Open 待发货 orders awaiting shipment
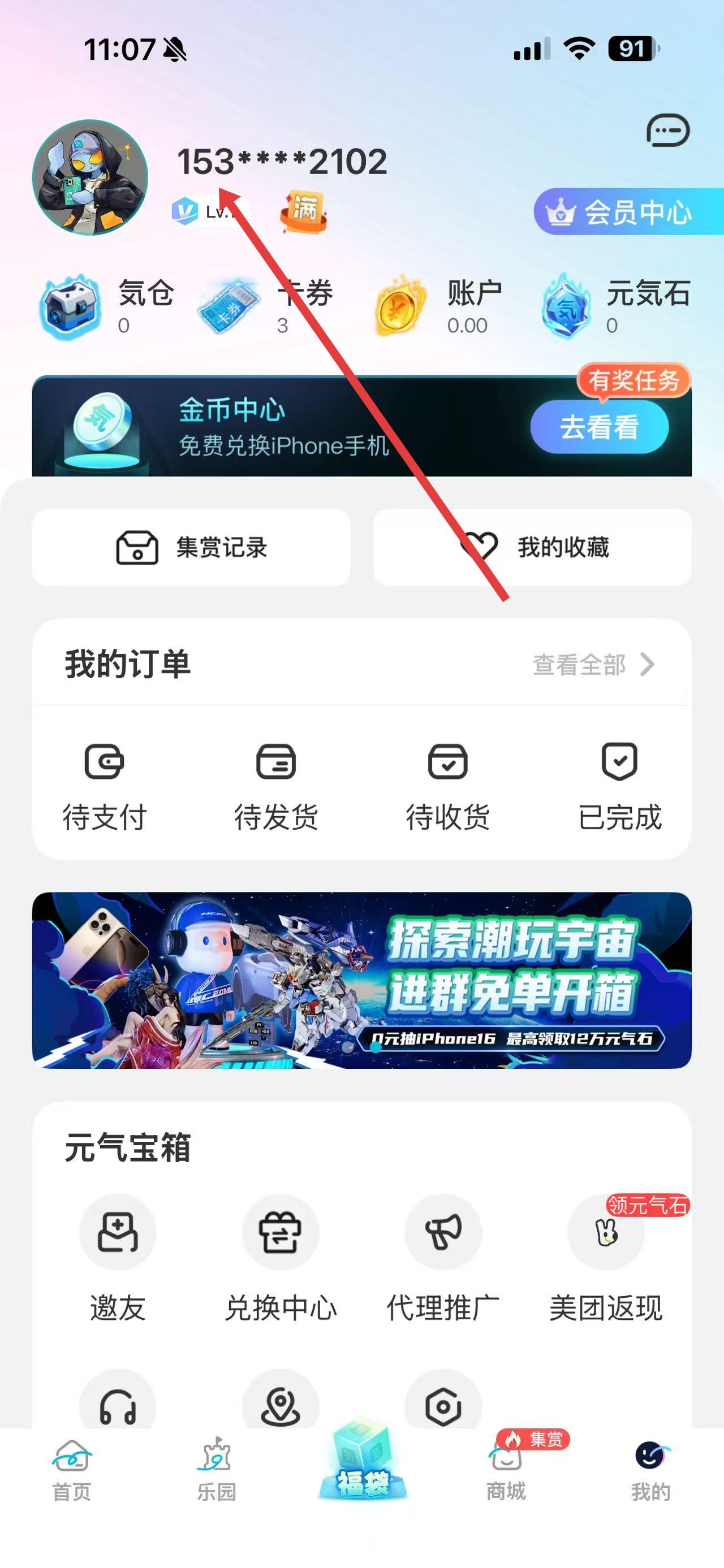 276,785
